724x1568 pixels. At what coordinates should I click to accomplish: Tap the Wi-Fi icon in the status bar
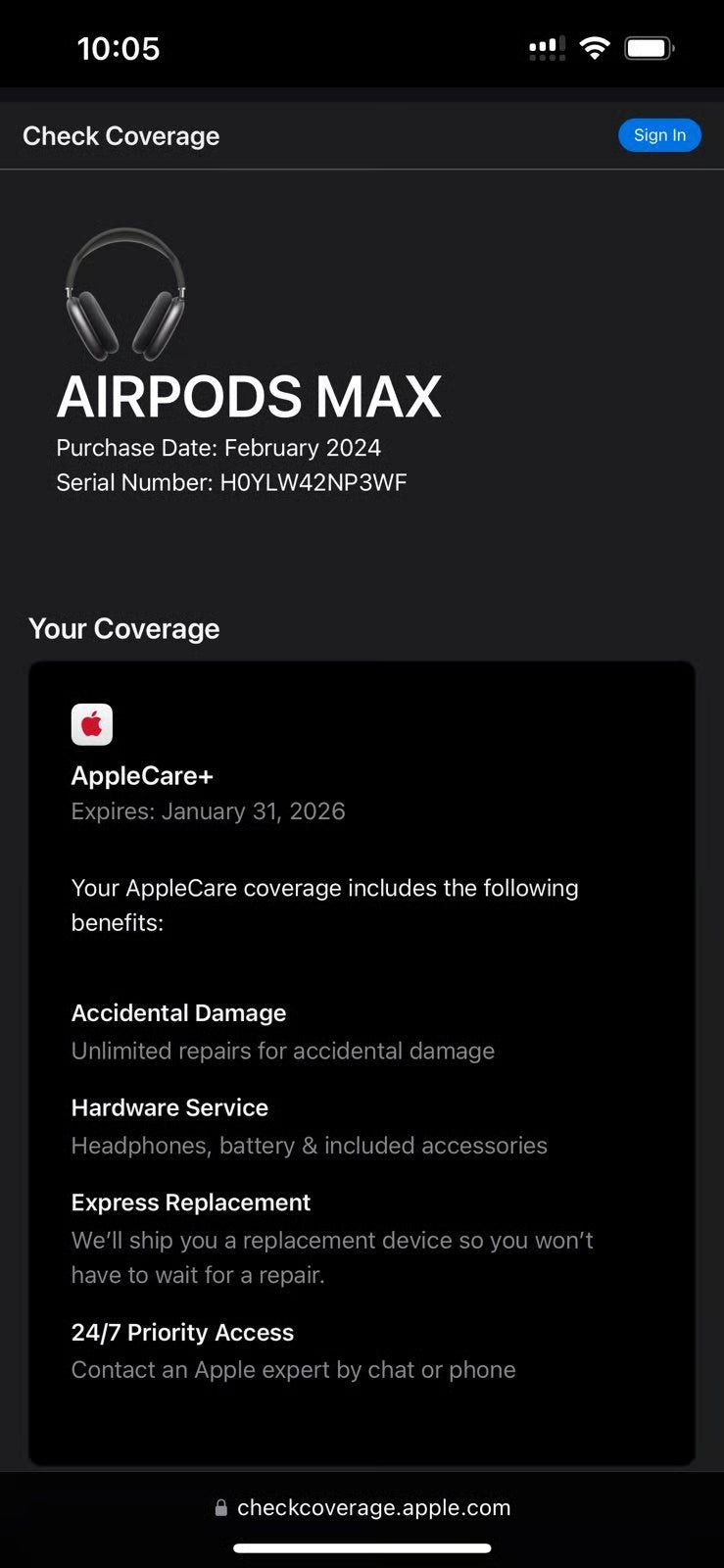coord(595,46)
